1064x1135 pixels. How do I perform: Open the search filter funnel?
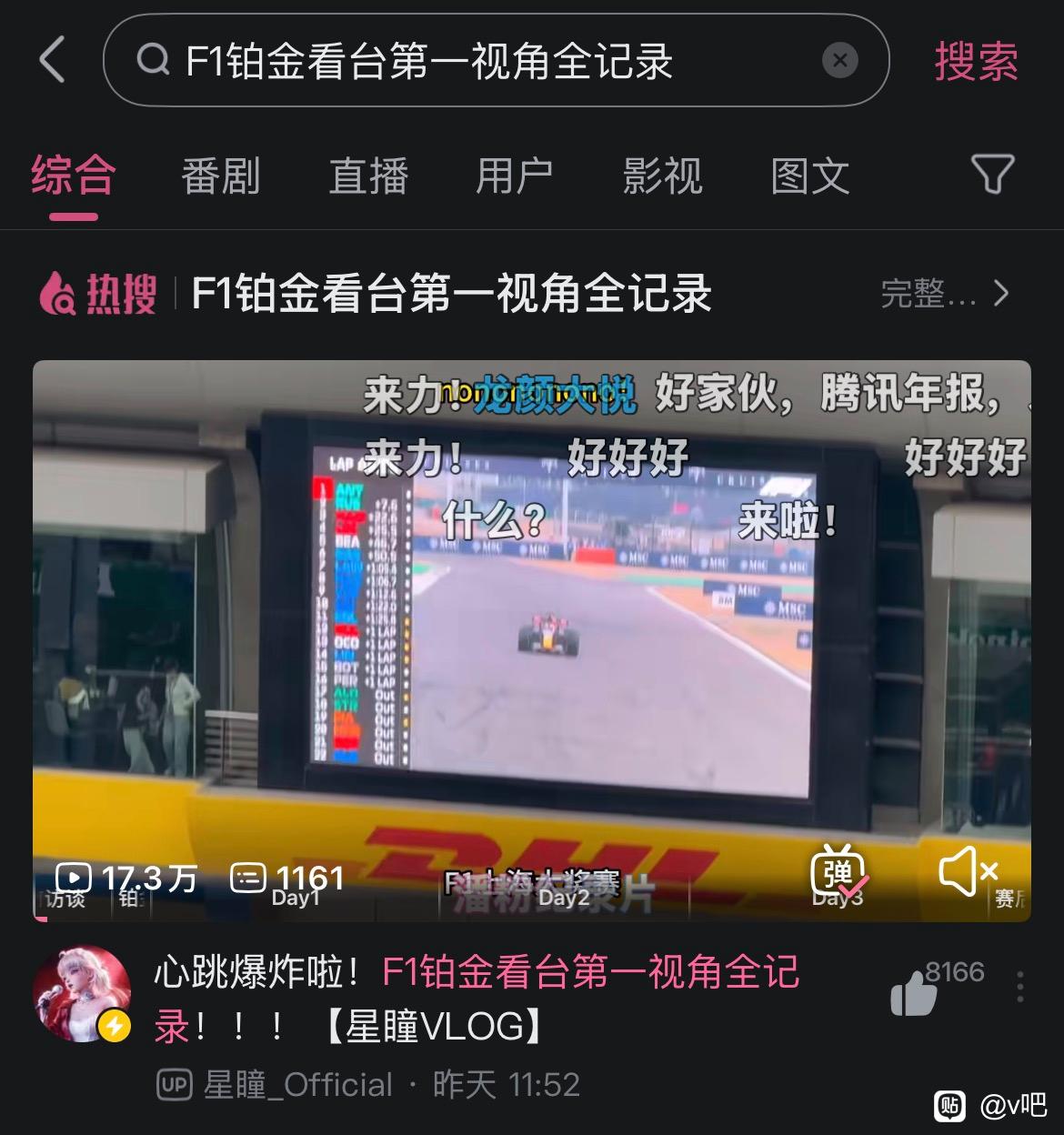992,174
